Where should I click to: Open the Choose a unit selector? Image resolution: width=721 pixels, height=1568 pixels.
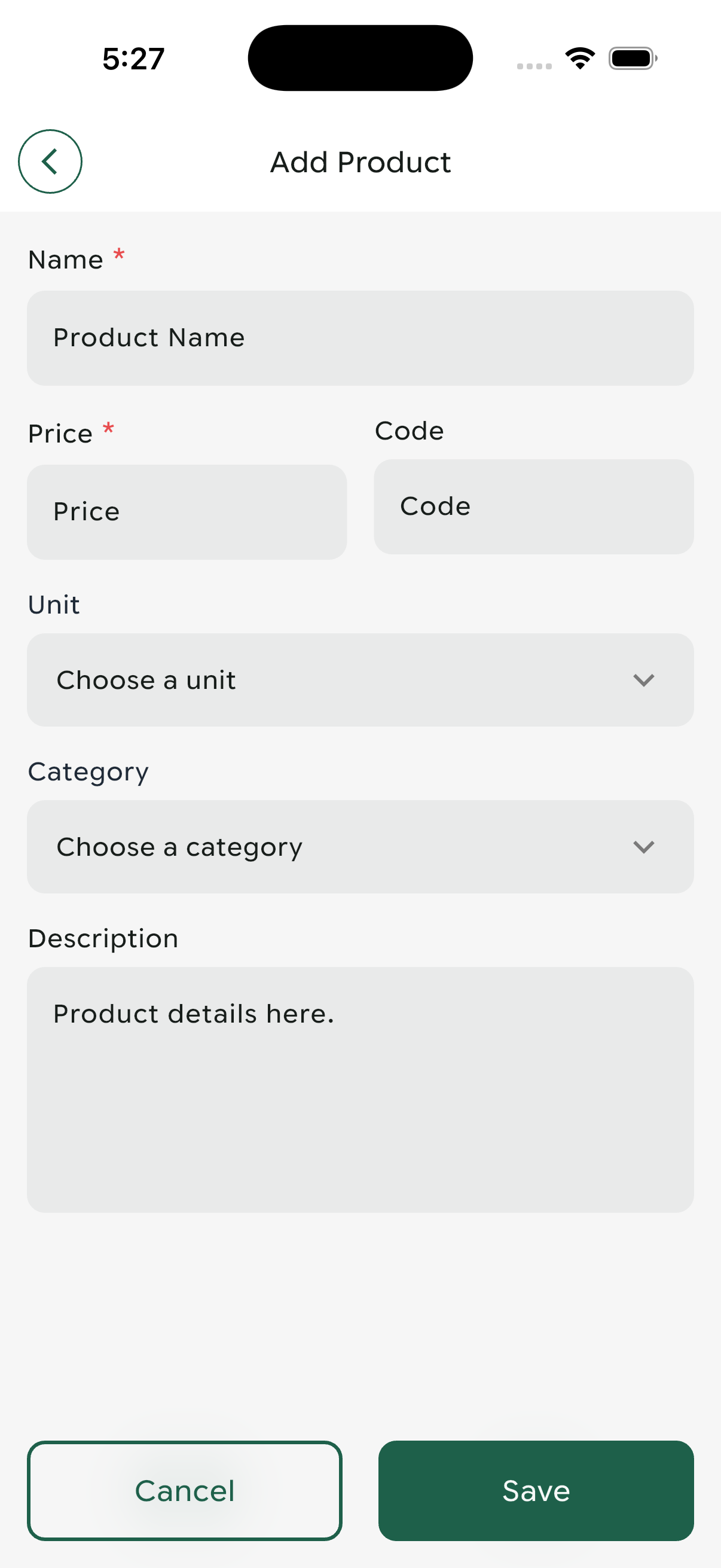[x=360, y=680]
